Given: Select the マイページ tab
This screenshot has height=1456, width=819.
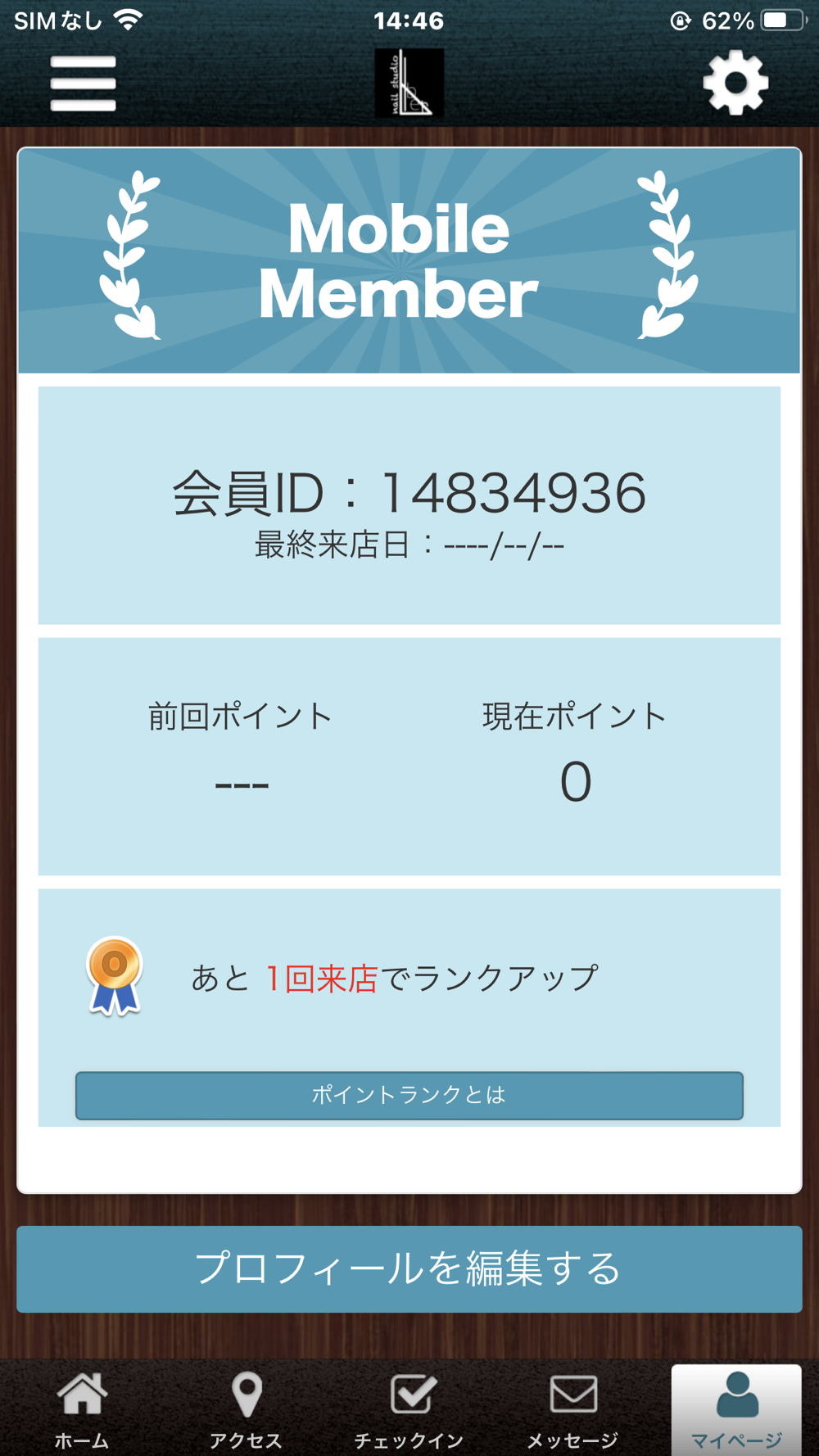Looking at the screenshot, I should coord(736,1409).
